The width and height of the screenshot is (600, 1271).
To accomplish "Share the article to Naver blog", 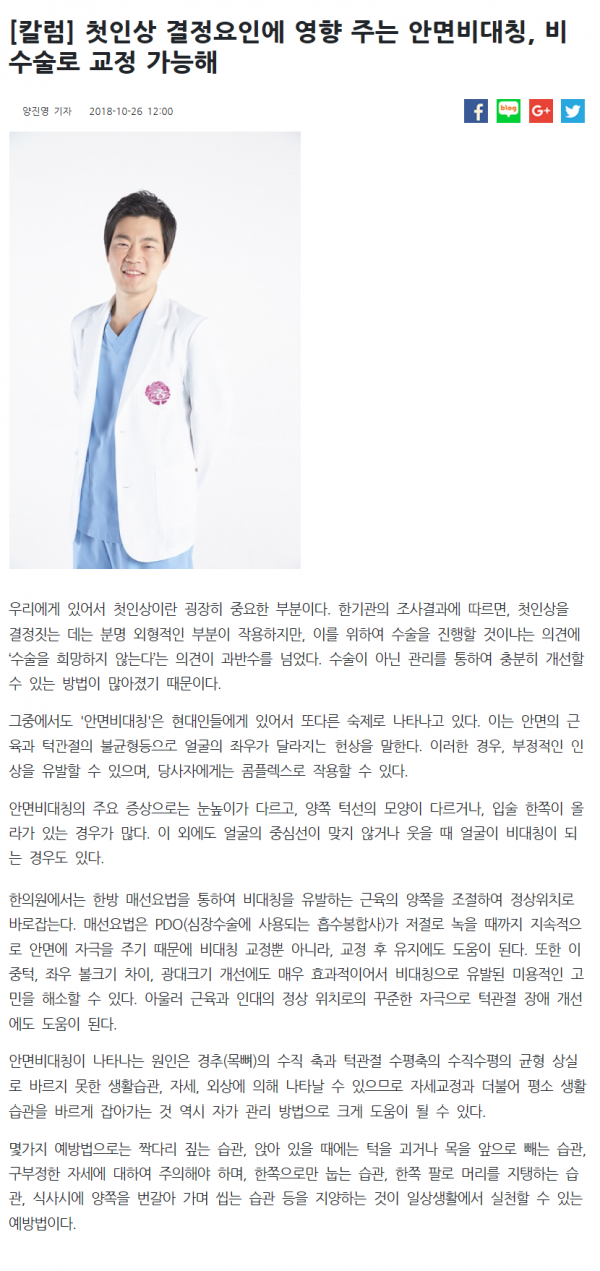I will (508, 111).
